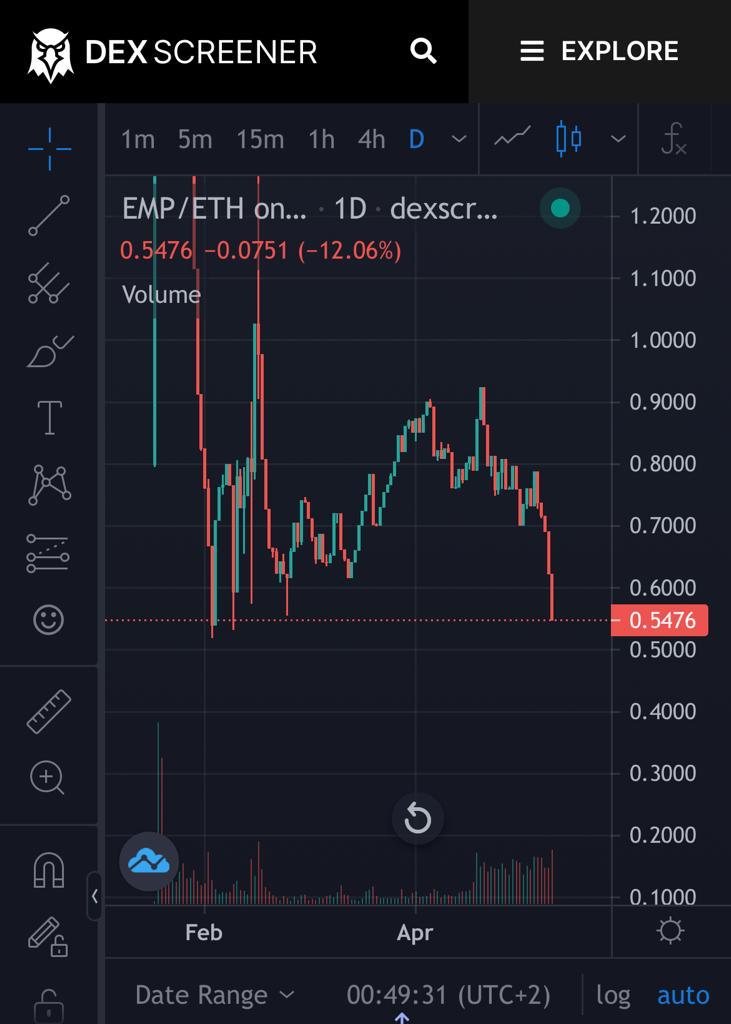This screenshot has height=1024, width=731.
Task: Switch to the 15m timeframe
Action: click(259, 140)
